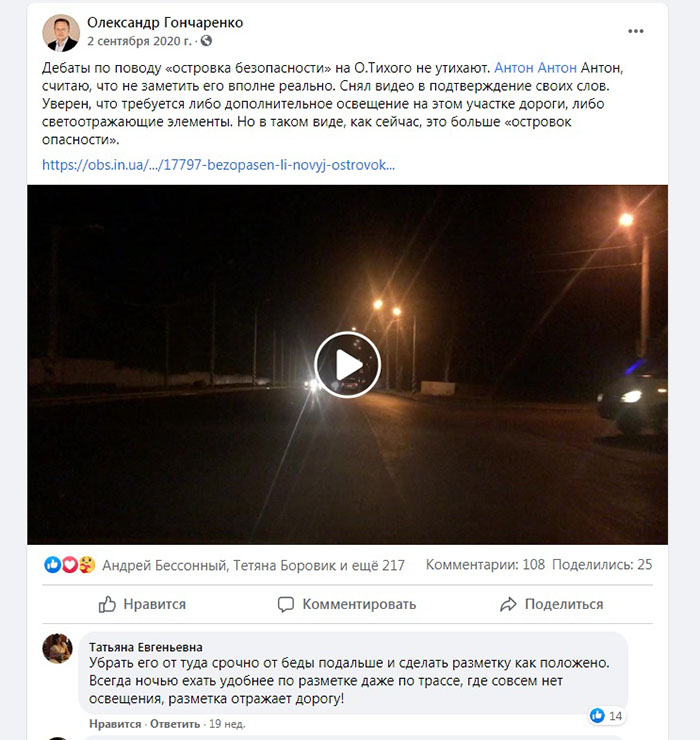Open Татьяна Евгеньевна's profile

[x=145, y=647]
